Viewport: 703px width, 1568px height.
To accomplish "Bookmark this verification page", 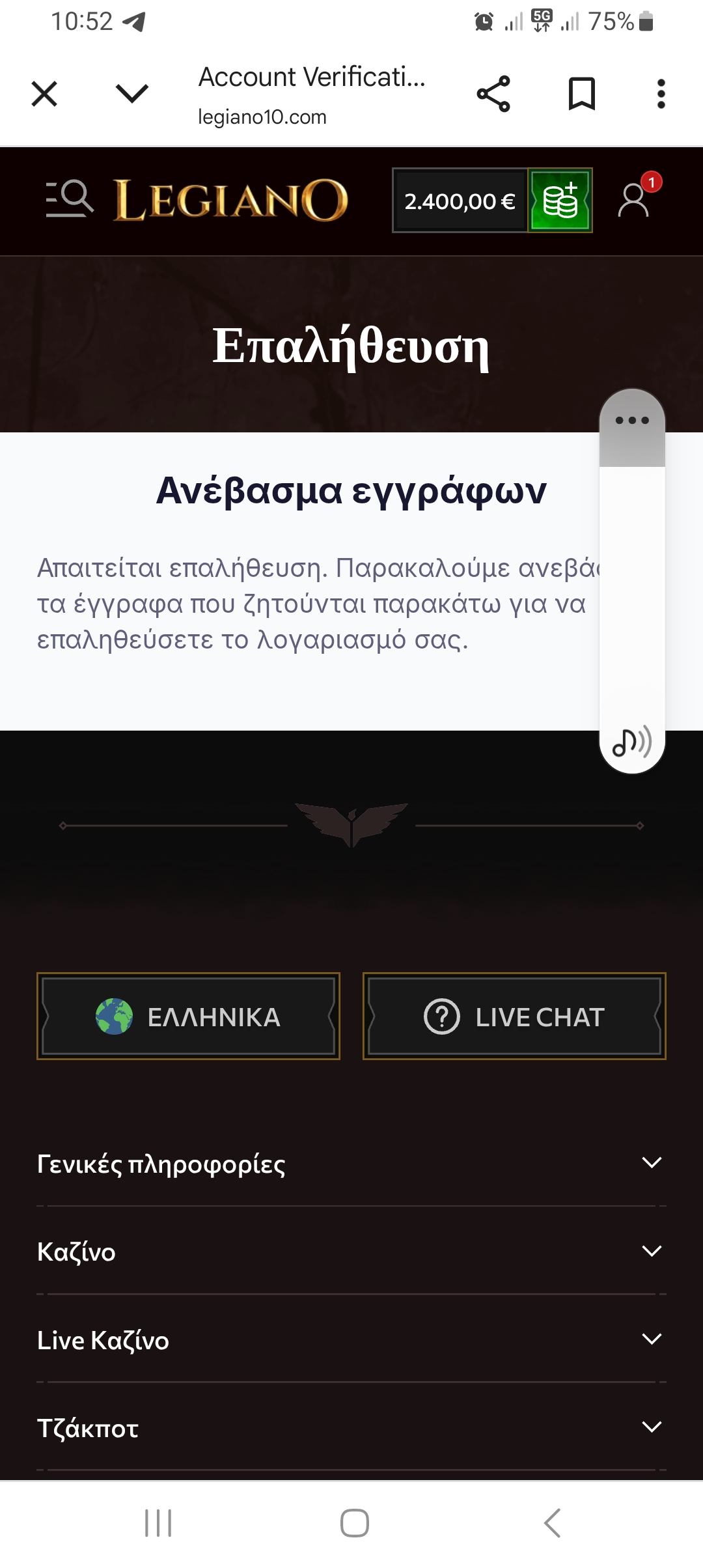I will (x=581, y=94).
